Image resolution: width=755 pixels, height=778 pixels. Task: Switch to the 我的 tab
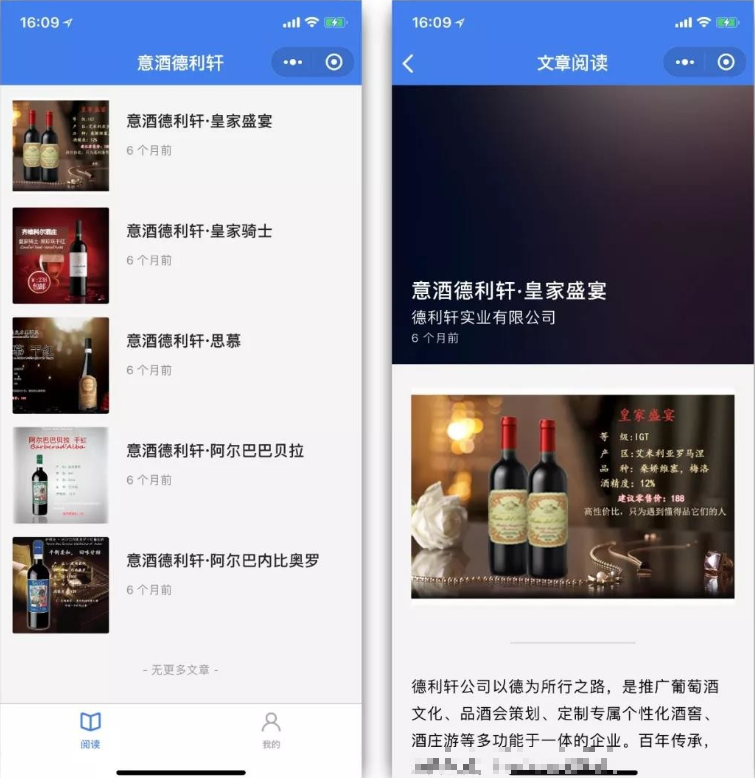(x=271, y=730)
